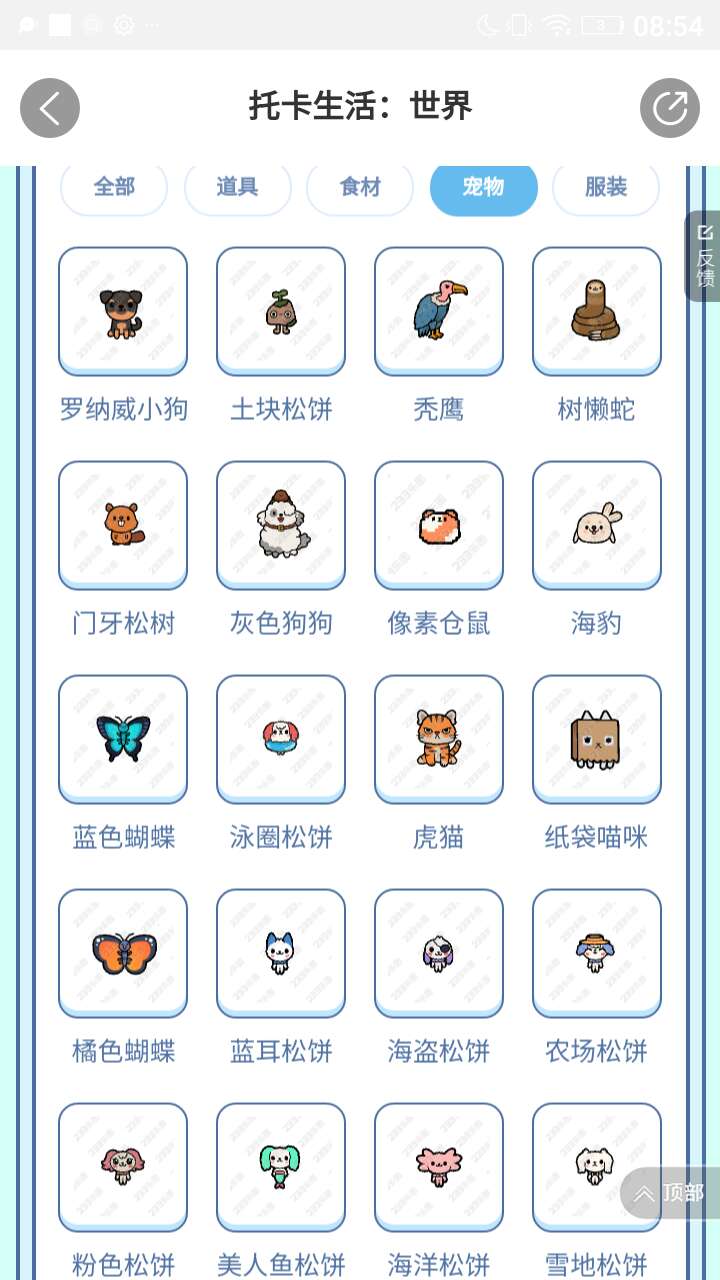Select the 蓝色蝴蝶 pet tile
This screenshot has width=720, height=1280.
click(x=123, y=739)
